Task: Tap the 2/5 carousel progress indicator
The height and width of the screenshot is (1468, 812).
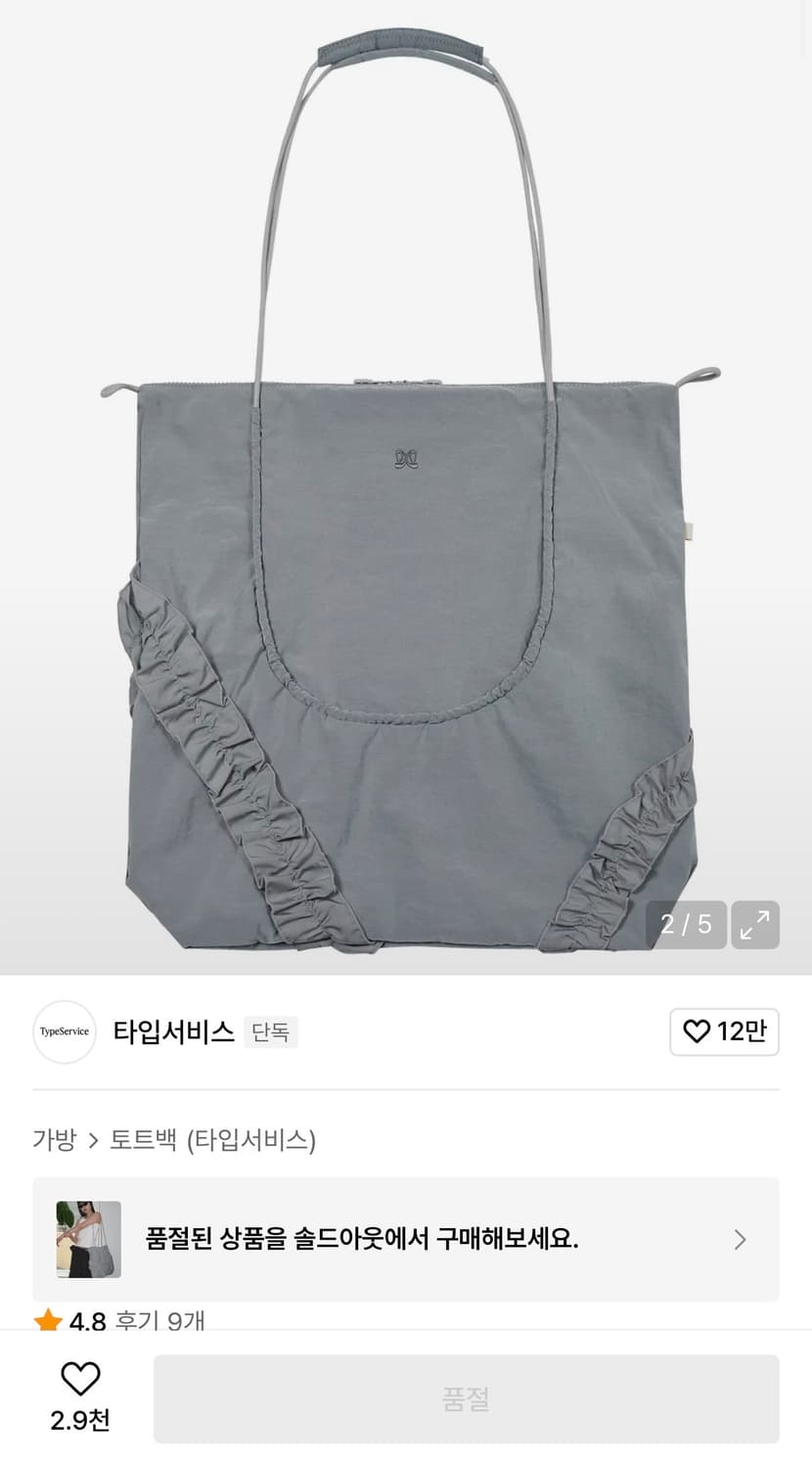Action: [687, 923]
